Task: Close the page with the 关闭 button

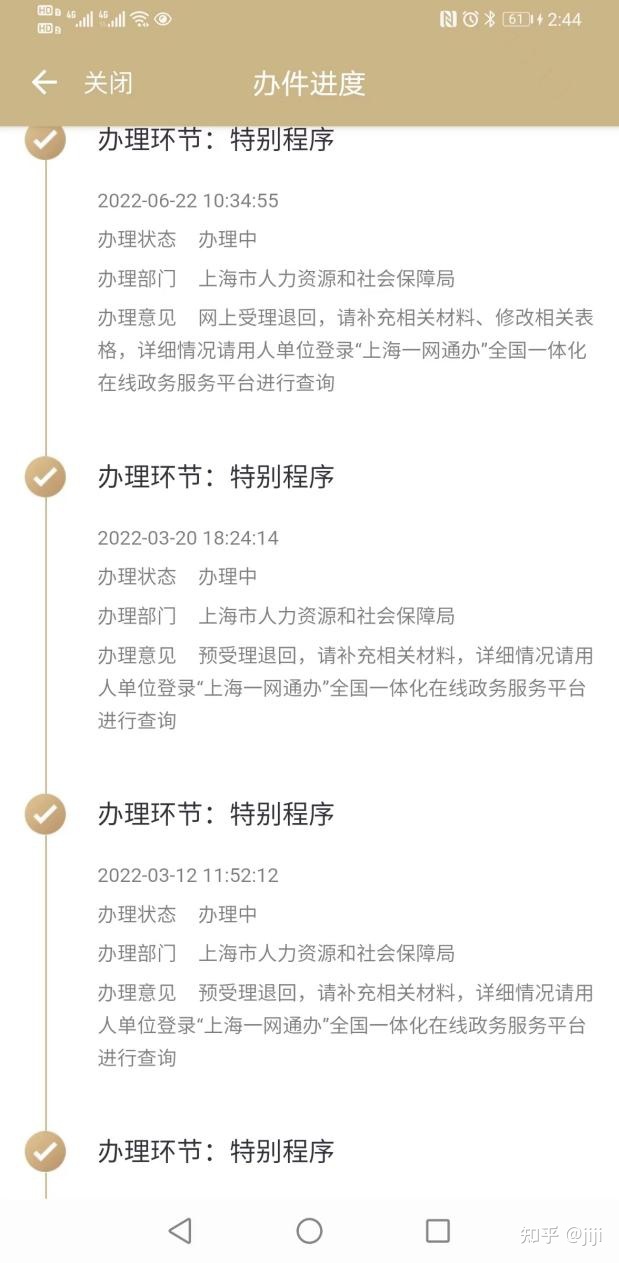Action: pyautogui.click(x=108, y=83)
